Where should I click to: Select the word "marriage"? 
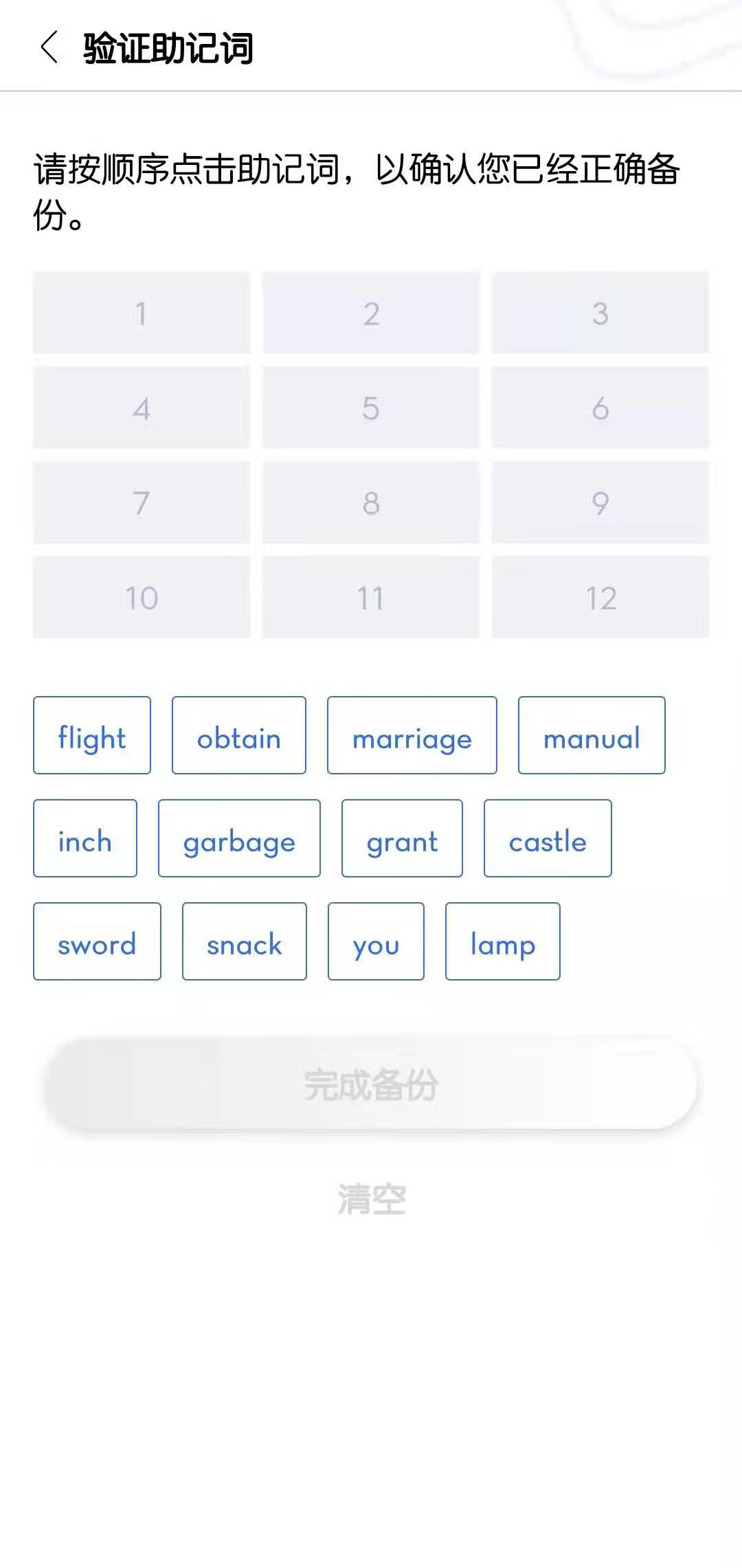tap(412, 735)
